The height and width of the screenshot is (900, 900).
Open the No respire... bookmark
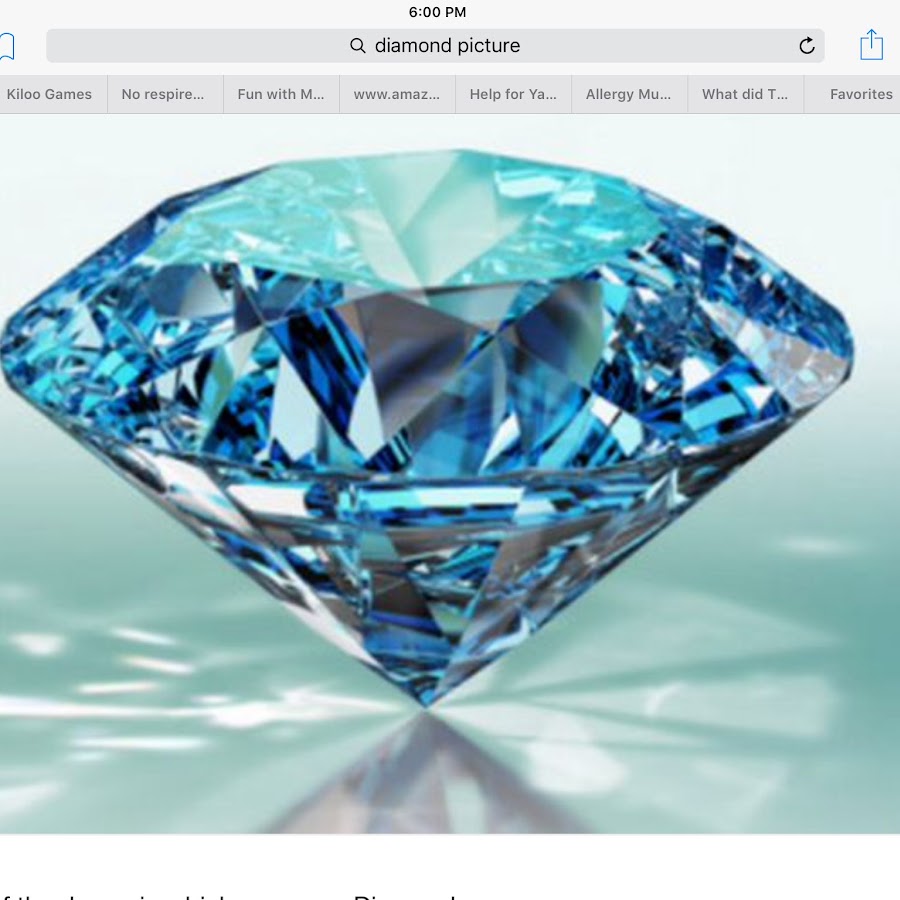pos(163,94)
